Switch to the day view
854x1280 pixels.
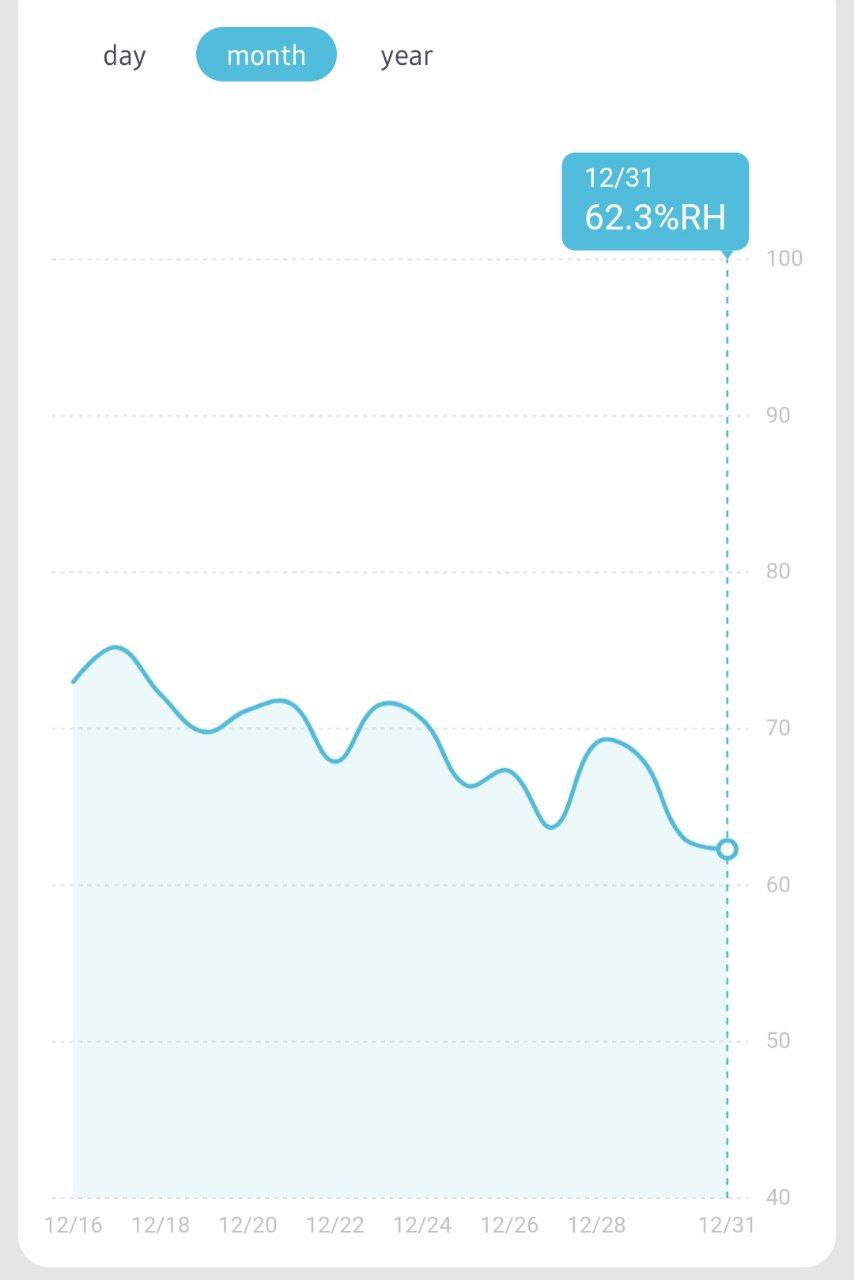point(124,56)
